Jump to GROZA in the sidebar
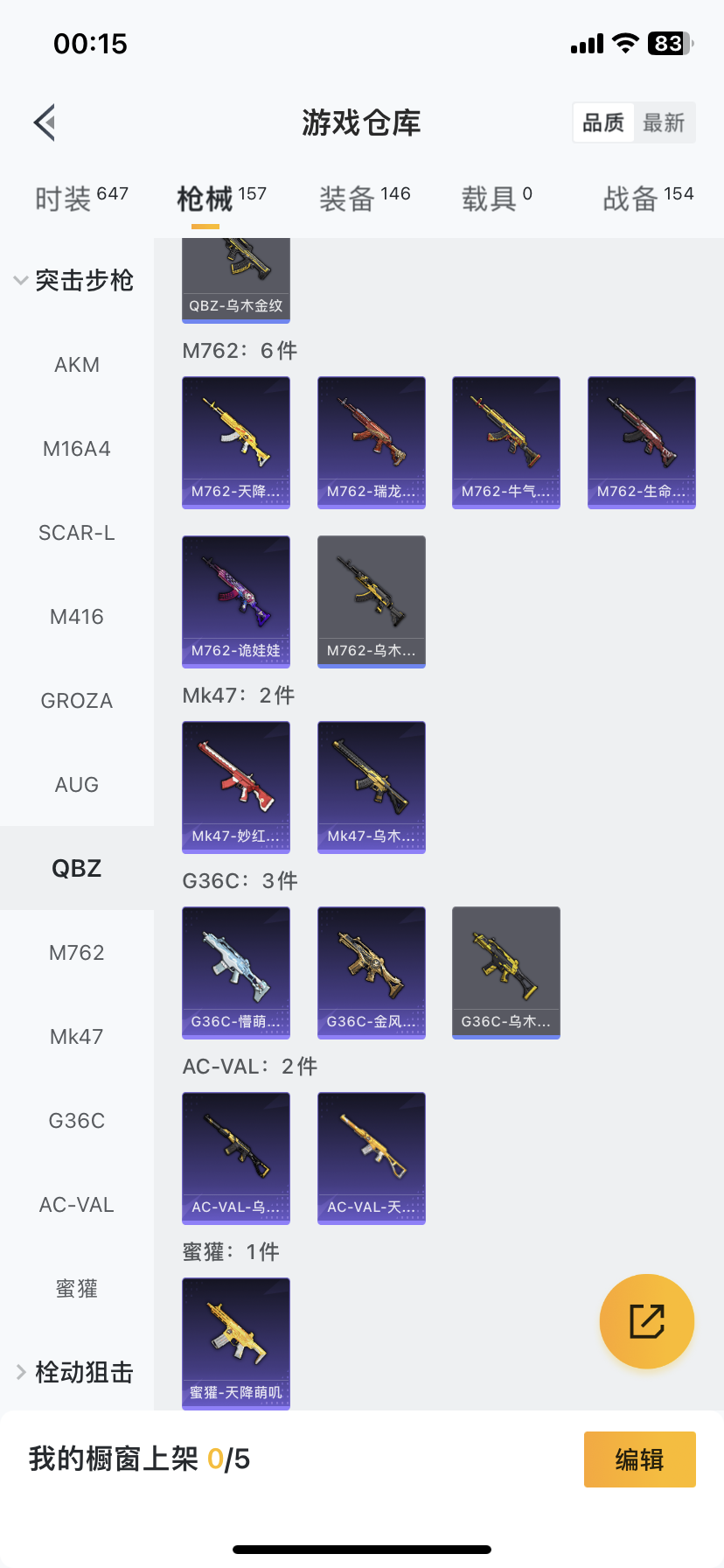This screenshot has height=1568, width=724. coord(77,701)
